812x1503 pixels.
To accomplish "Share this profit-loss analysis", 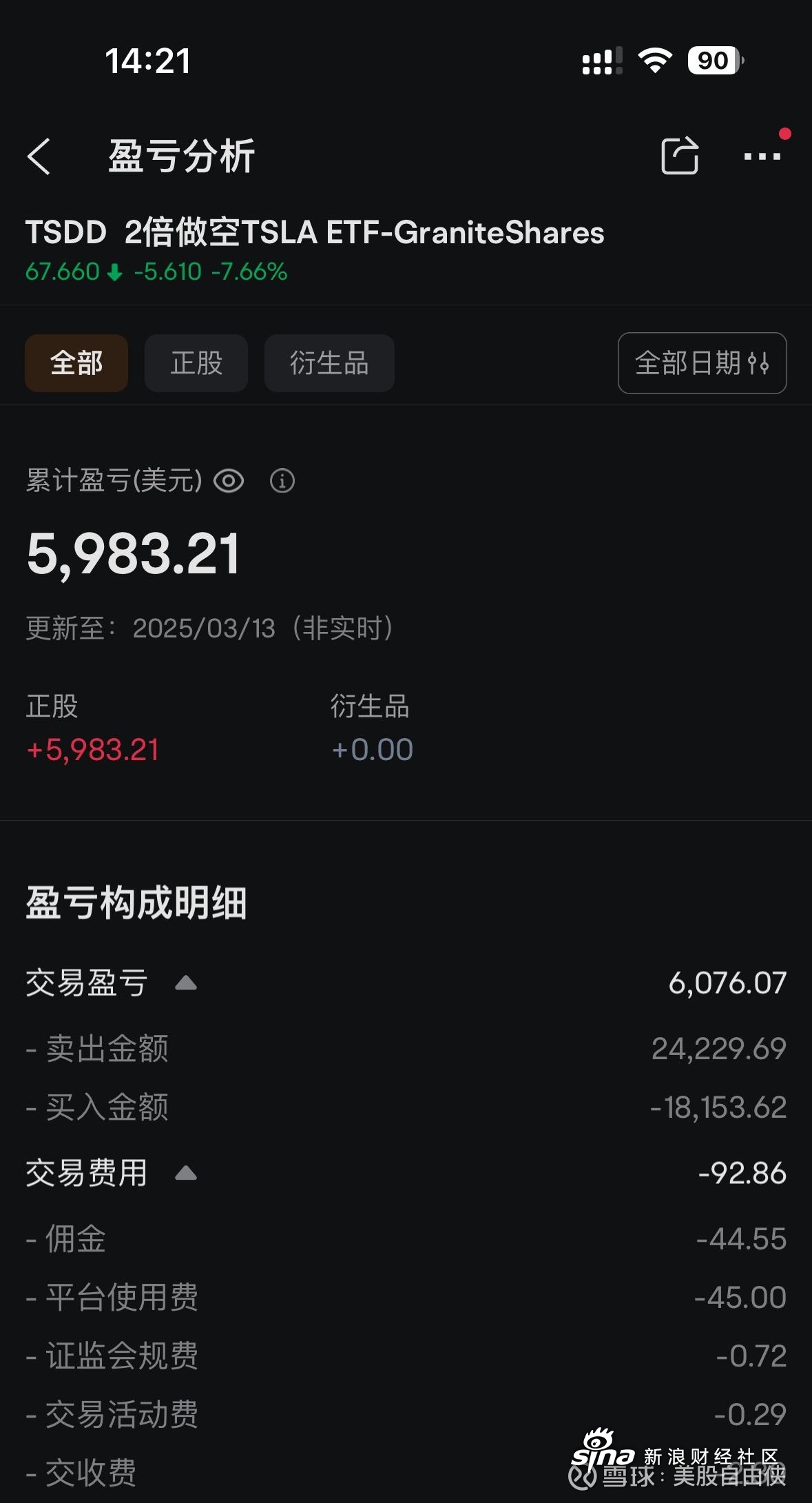I will point(679,156).
